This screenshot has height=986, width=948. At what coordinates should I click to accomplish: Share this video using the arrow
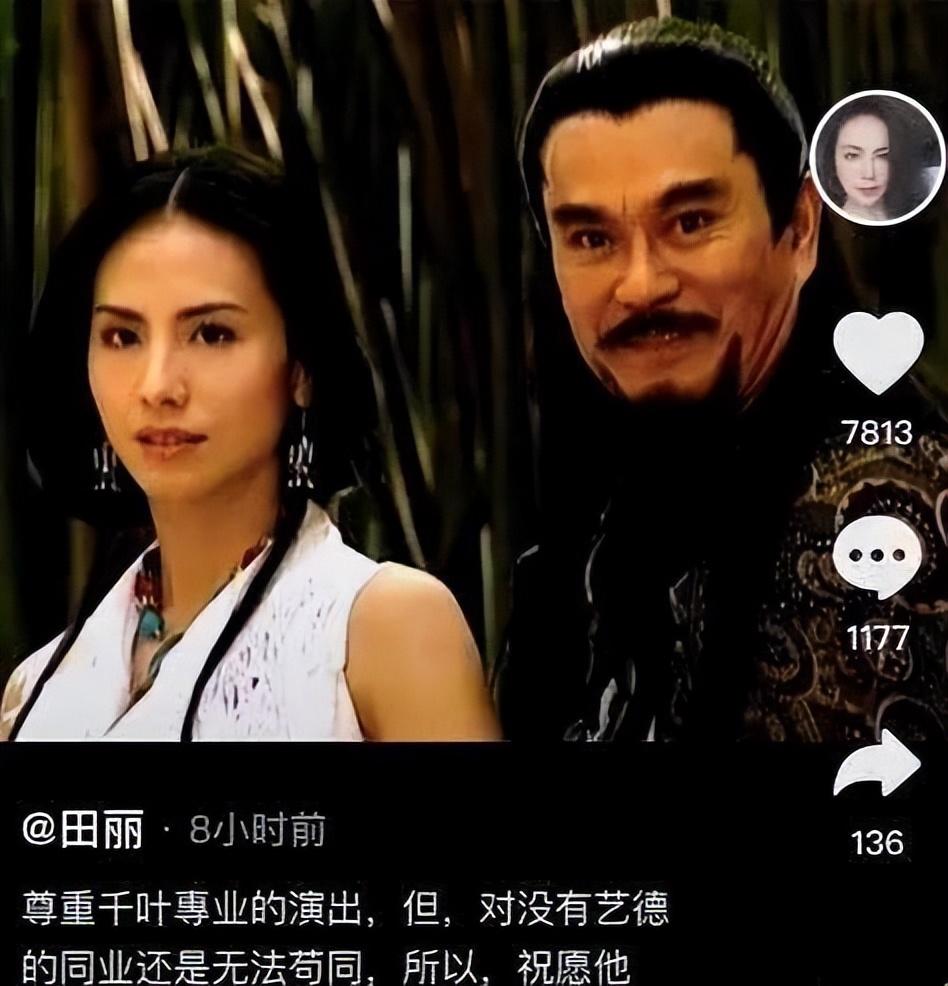tap(877, 766)
